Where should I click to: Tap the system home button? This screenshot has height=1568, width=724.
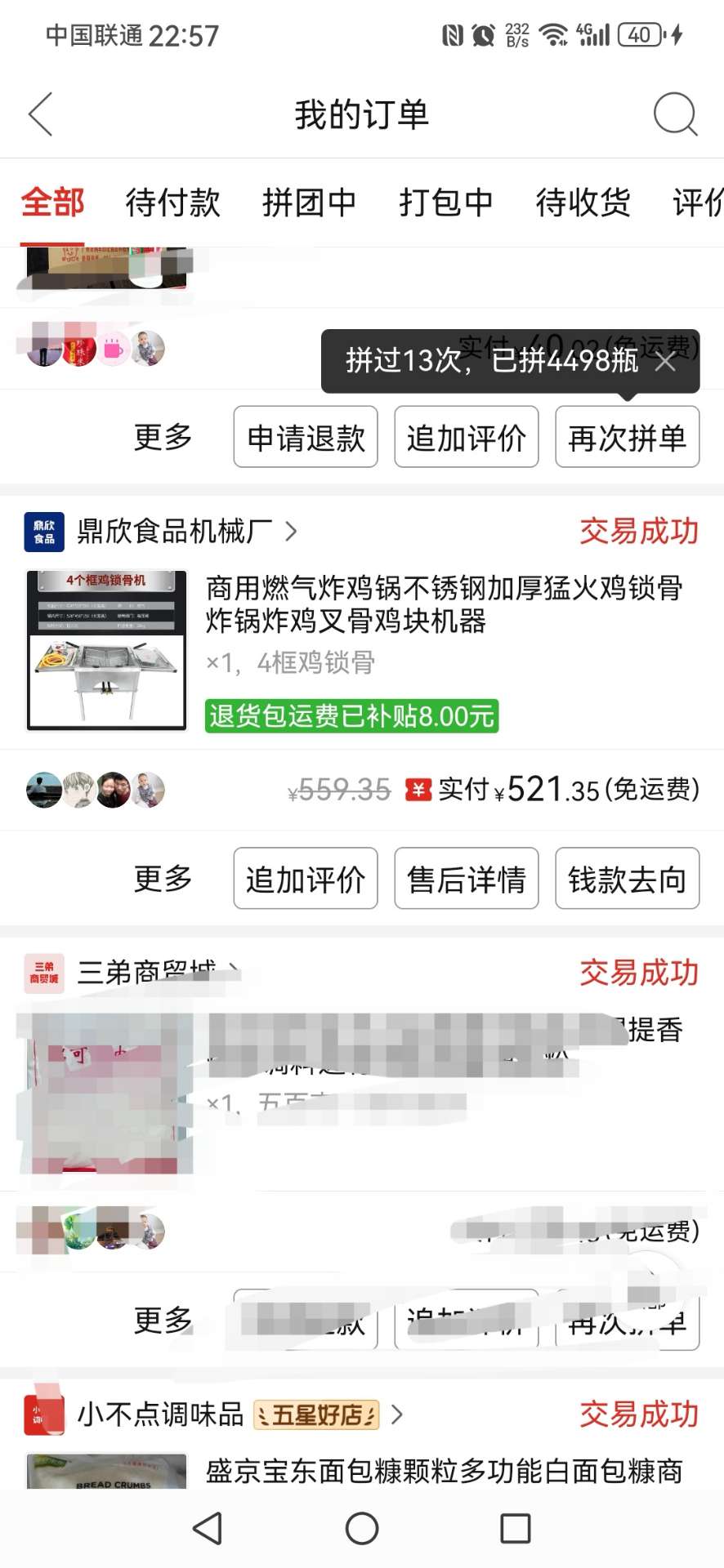pyautogui.click(x=362, y=1528)
